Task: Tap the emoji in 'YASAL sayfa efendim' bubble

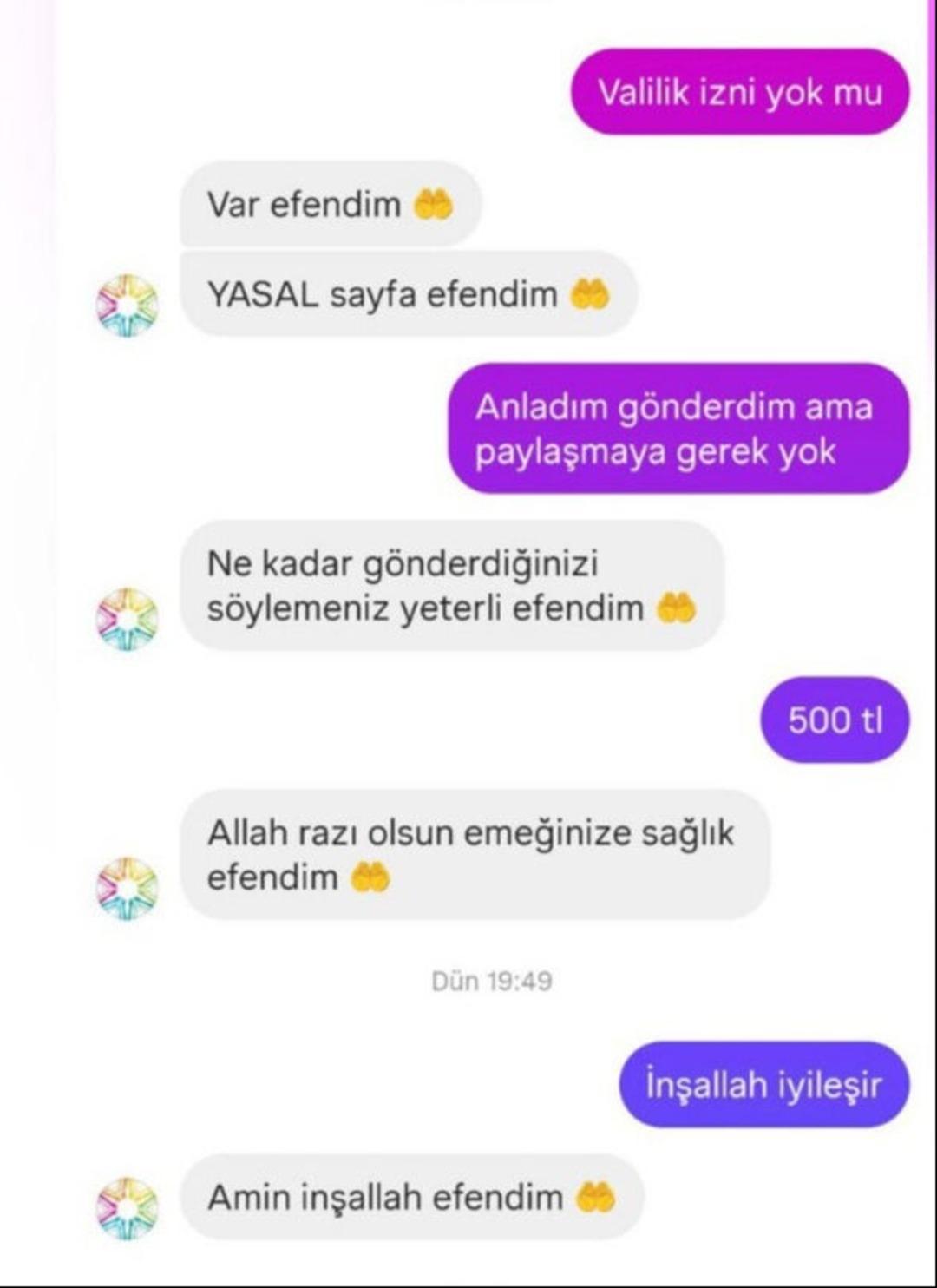Action: [x=592, y=295]
